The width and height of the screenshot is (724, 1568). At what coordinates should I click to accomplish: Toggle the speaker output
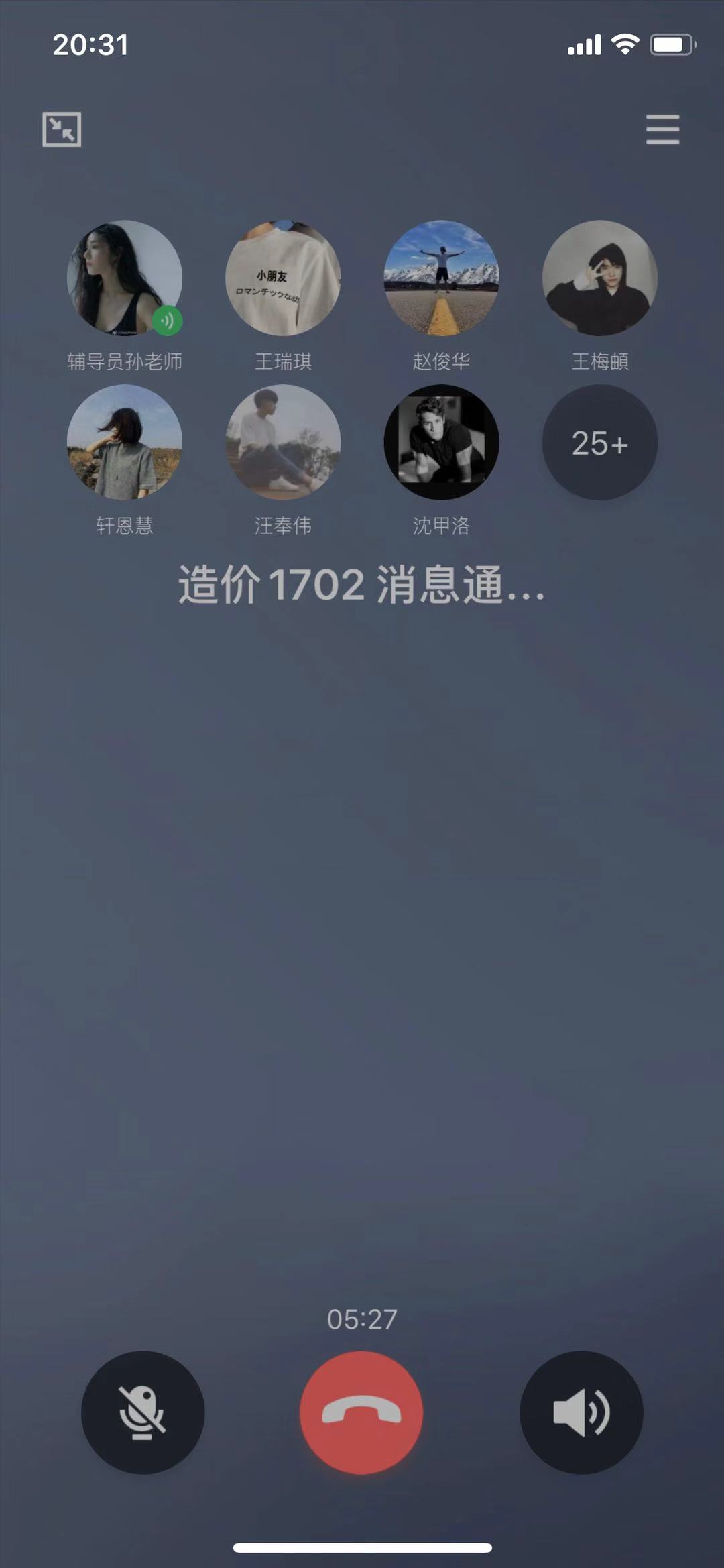pos(581,1412)
